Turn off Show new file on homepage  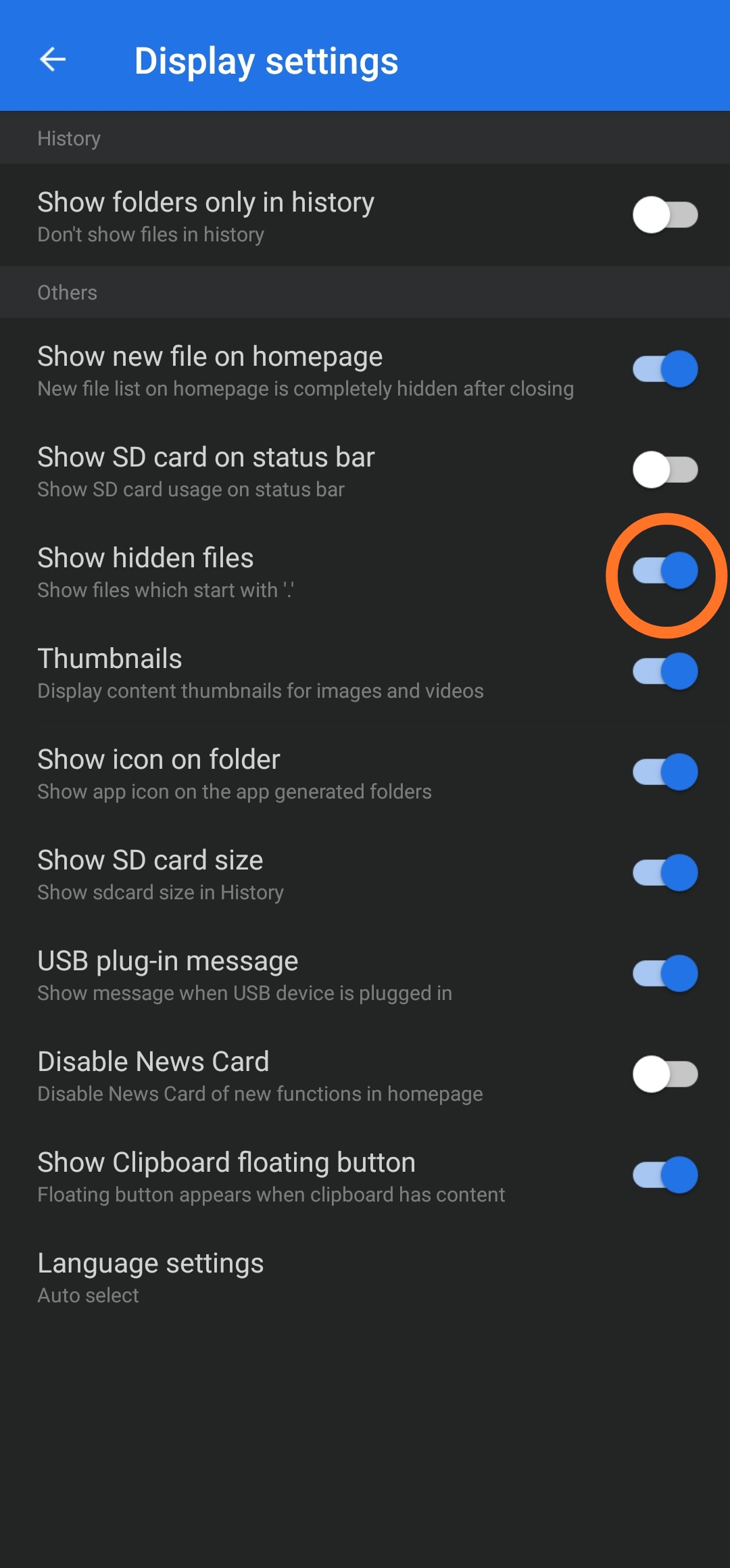(665, 369)
